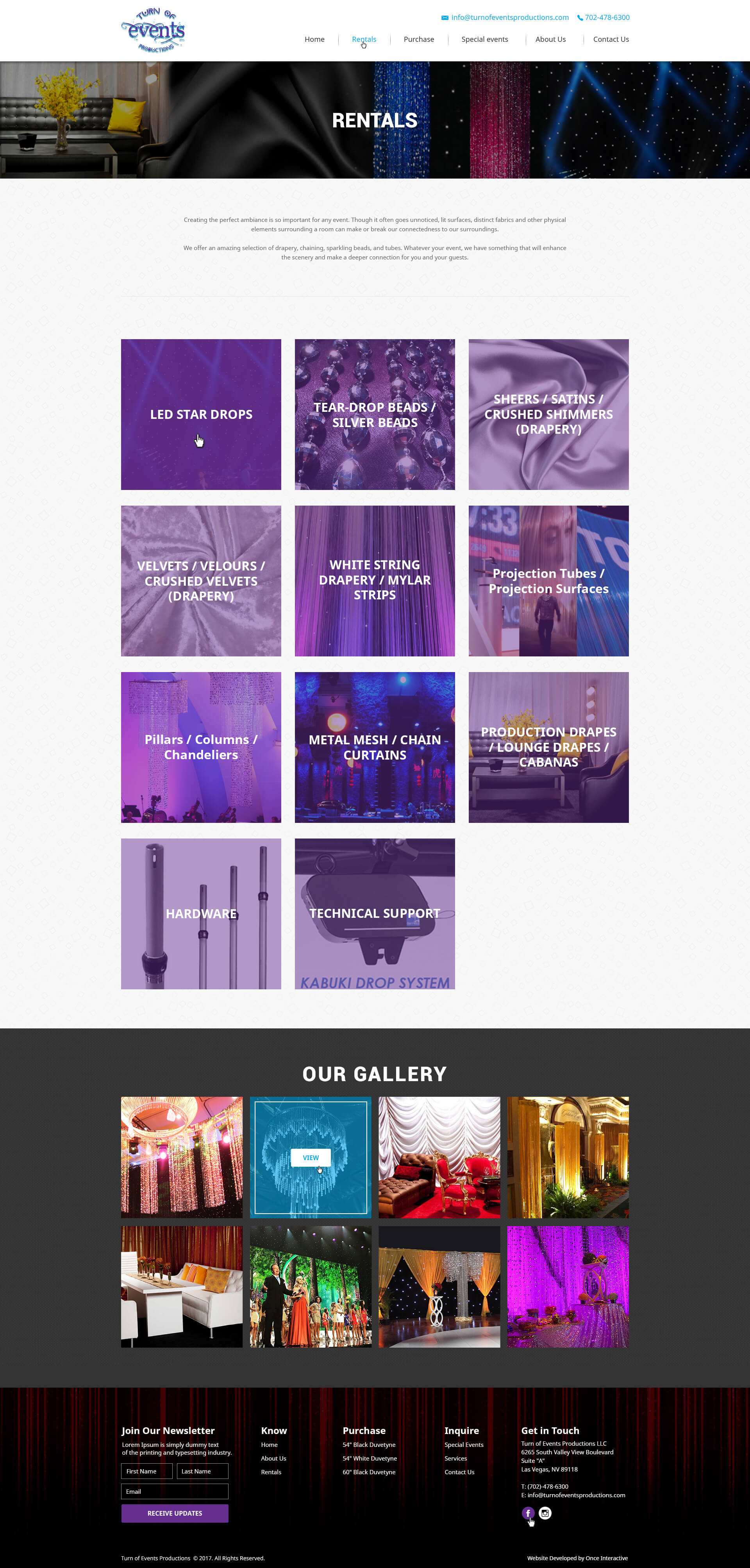Open Sheers / Satins / Crushed Shimmers tile
This screenshot has height=1568, width=750.
click(548, 415)
